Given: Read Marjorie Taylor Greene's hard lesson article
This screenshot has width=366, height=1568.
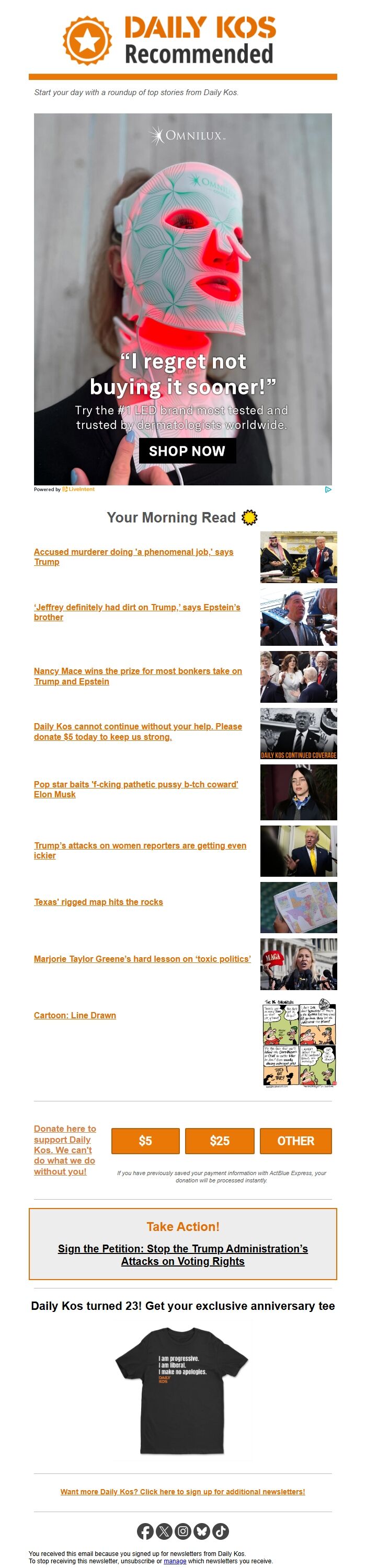Looking at the screenshot, I should 142,958.
